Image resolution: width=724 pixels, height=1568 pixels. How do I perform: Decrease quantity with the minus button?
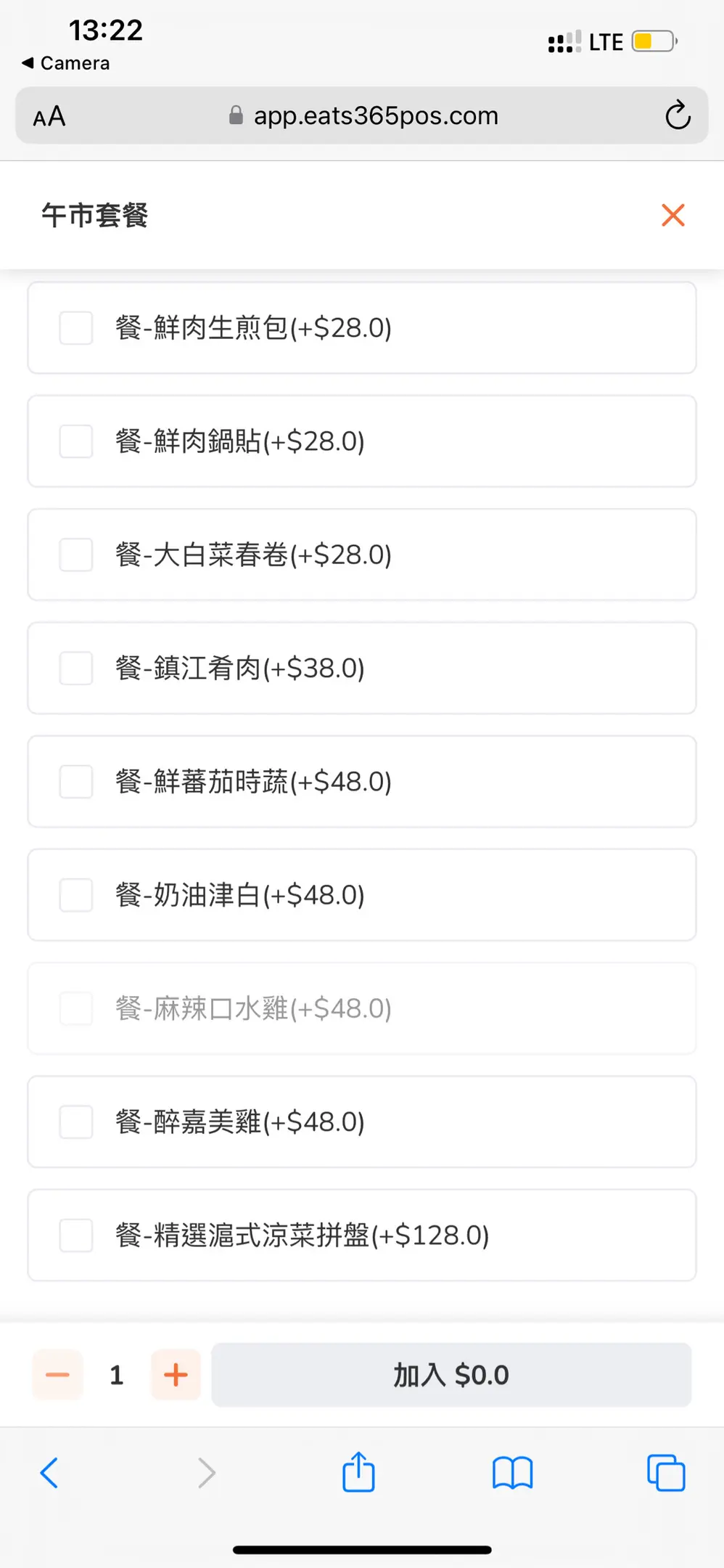coord(57,1374)
